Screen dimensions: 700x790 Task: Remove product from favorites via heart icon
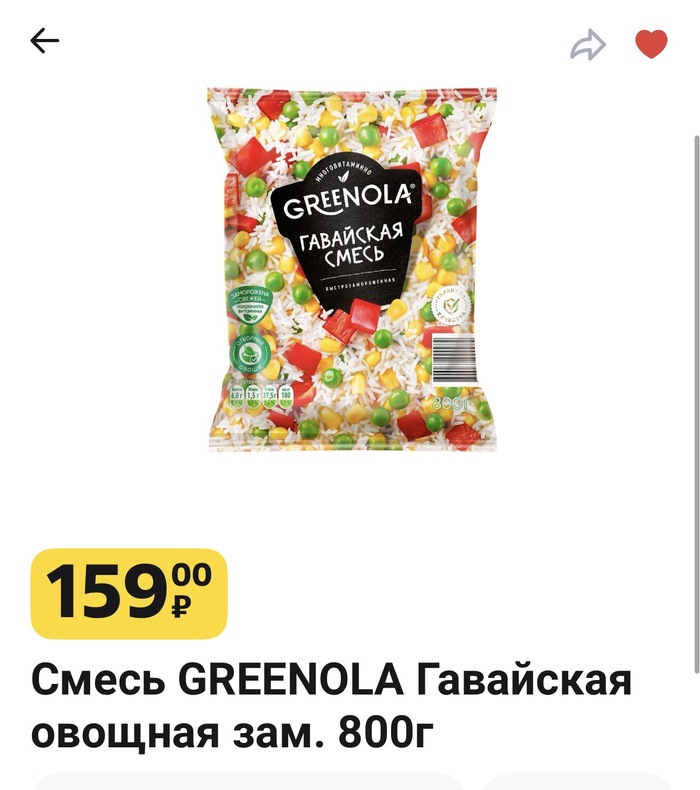[652, 44]
